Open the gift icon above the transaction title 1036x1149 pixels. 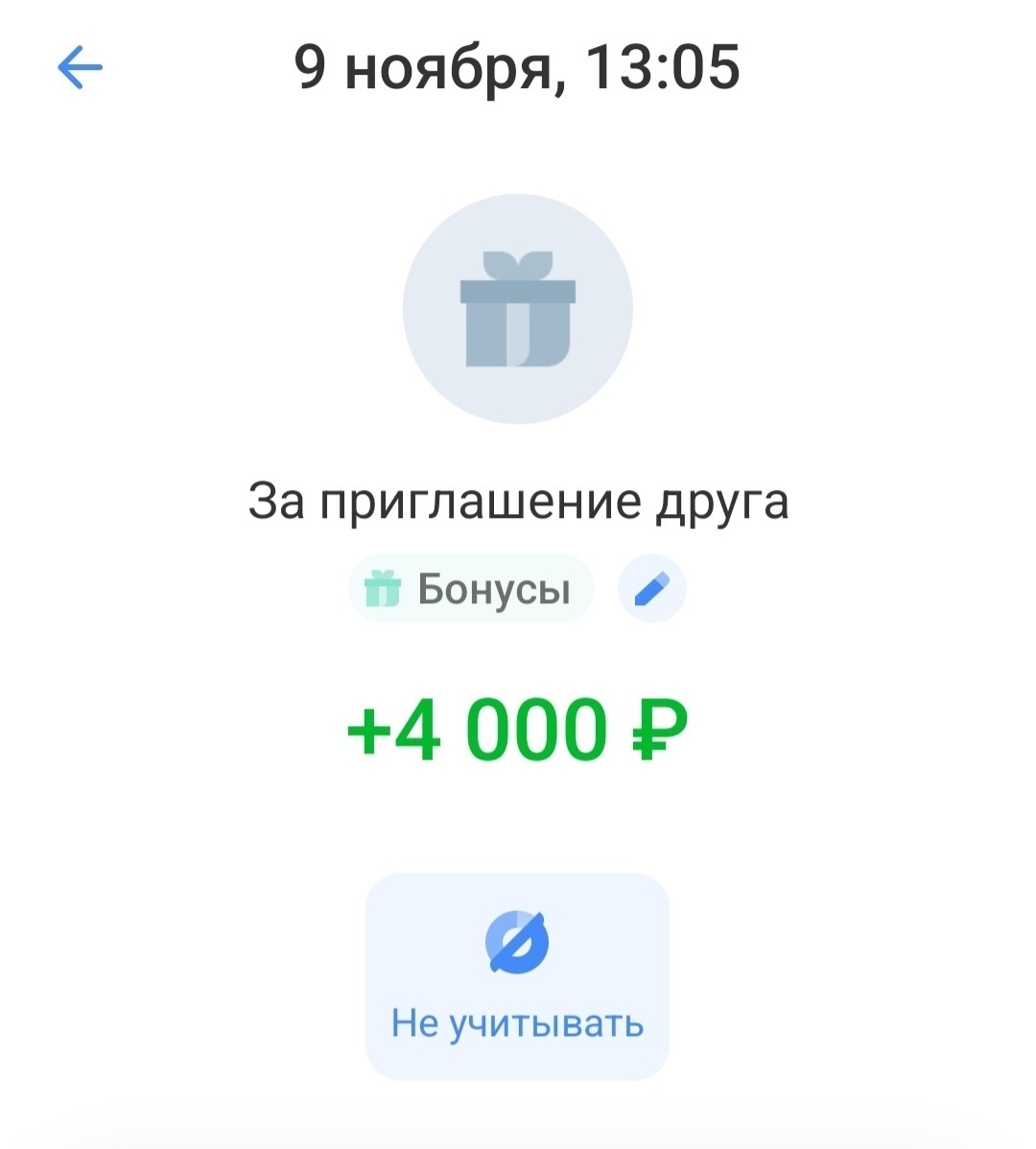(518, 307)
